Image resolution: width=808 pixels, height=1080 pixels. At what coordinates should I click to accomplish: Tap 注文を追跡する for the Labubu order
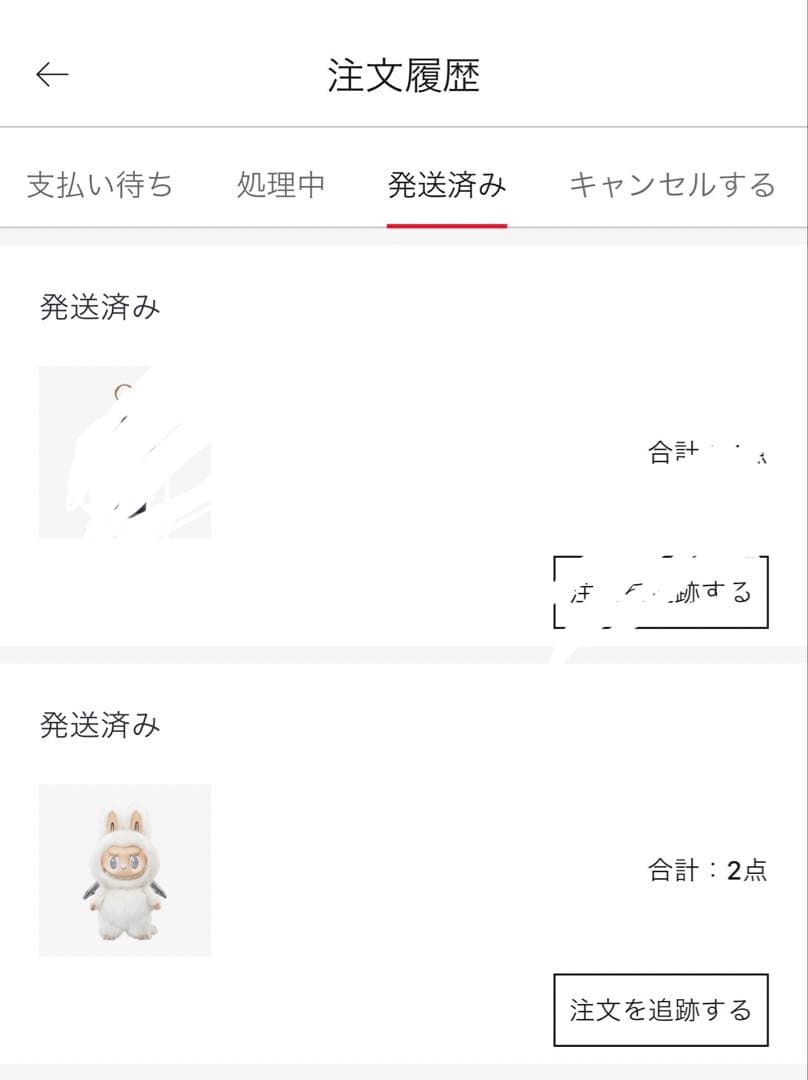coord(658,1010)
